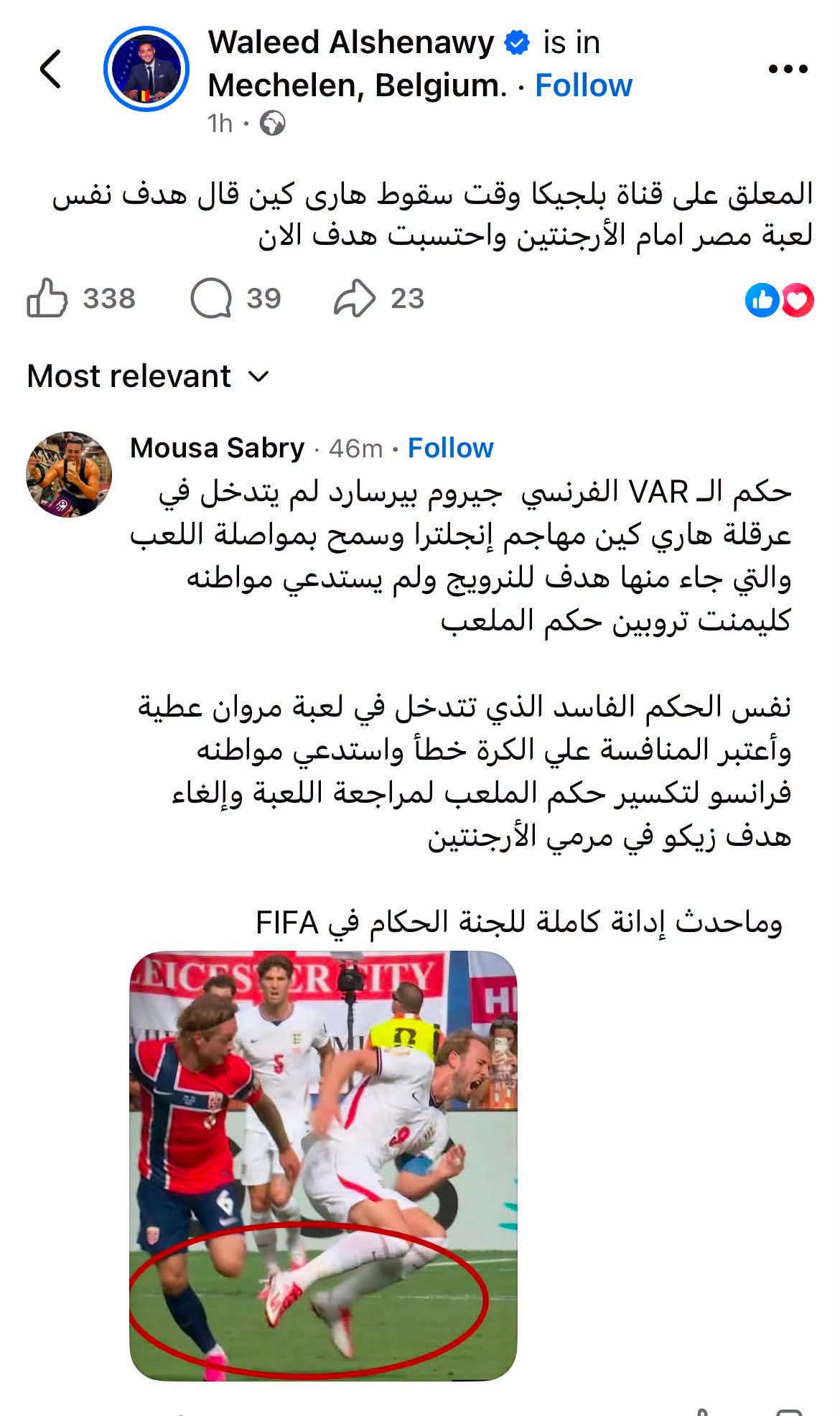Open the football image in Mousa's comment
This screenshot has height=1416, width=840.
[x=323, y=1165]
